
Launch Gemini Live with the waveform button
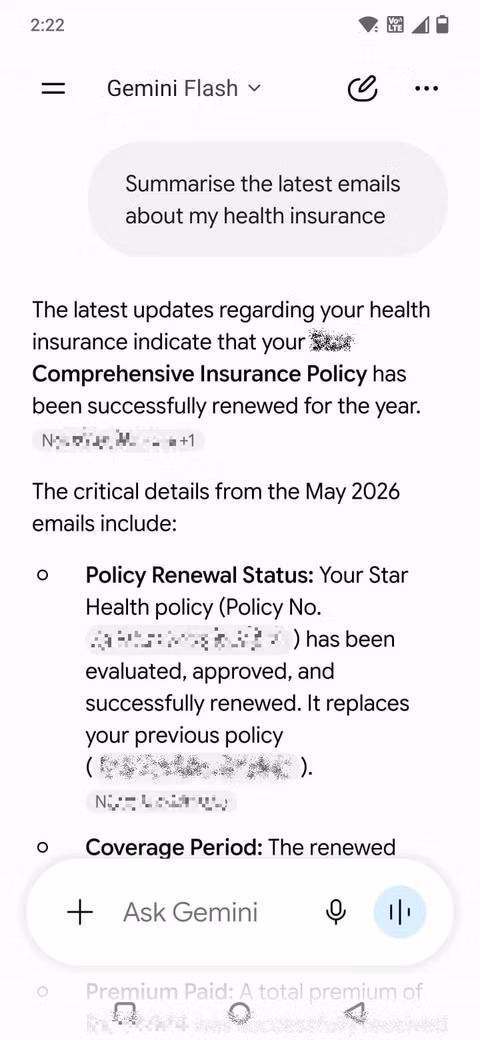click(400, 913)
